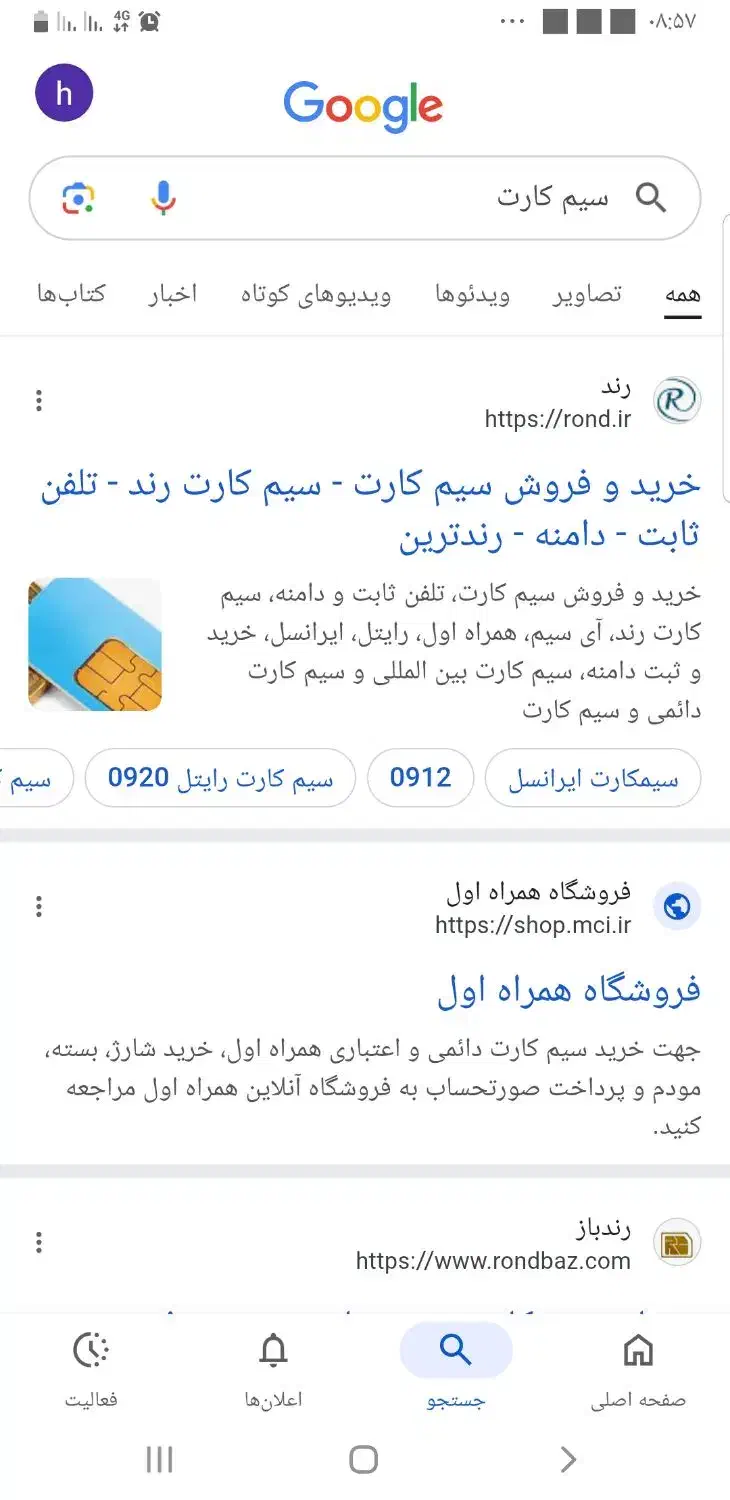This screenshot has height=1500, width=730.
Task: Tap the search magnifier icon
Action: [x=652, y=198]
